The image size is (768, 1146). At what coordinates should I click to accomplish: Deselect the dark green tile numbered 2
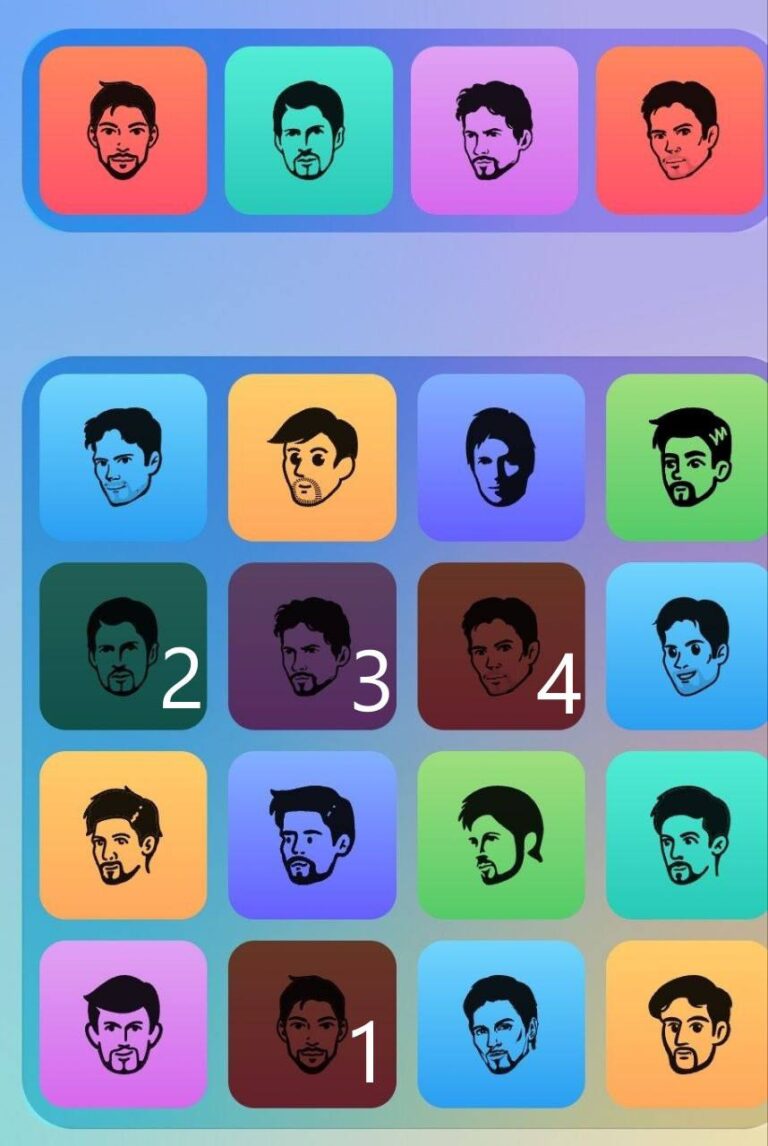pos(123,646)
